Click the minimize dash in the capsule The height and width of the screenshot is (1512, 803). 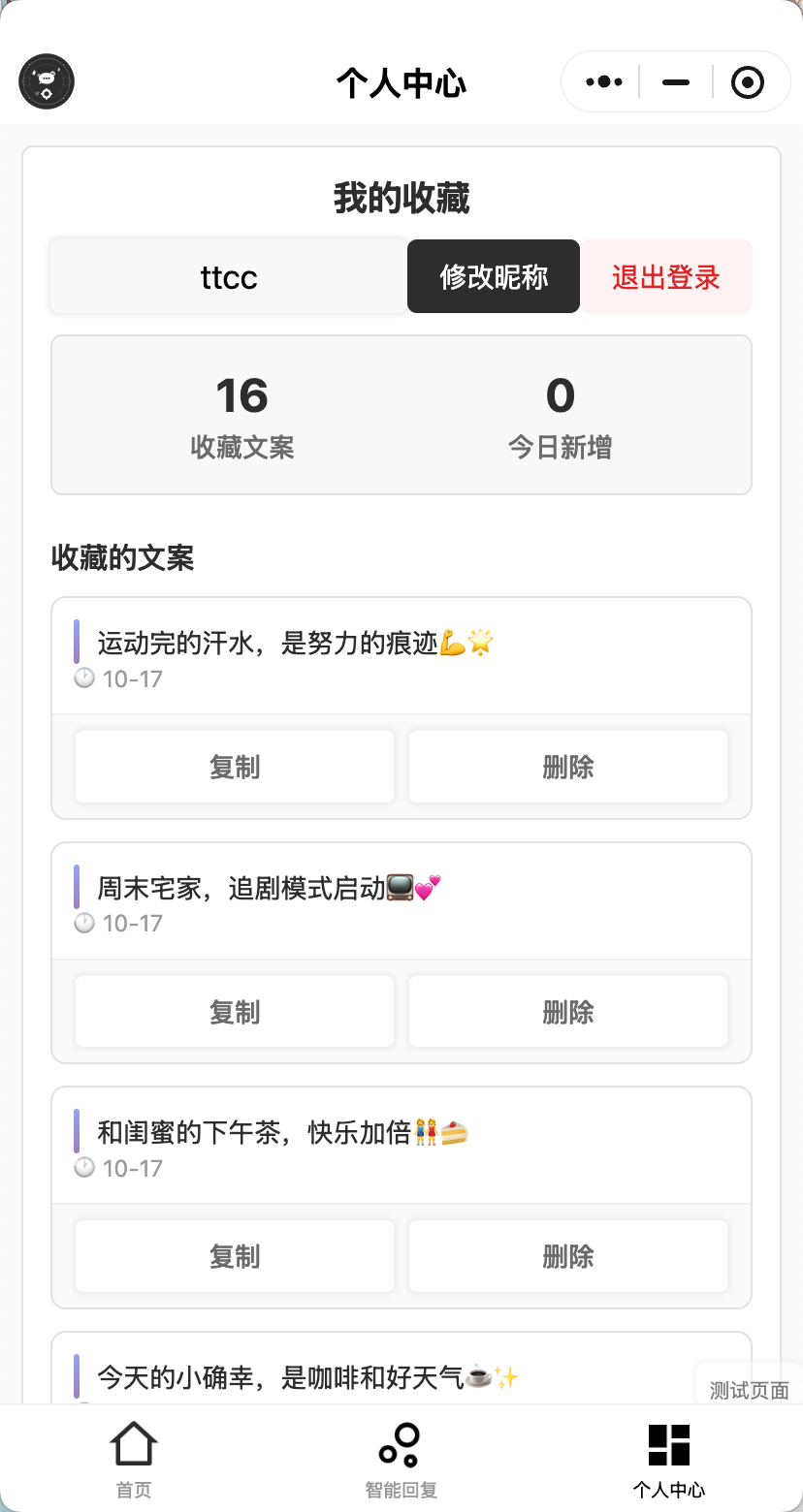[675, 81]
